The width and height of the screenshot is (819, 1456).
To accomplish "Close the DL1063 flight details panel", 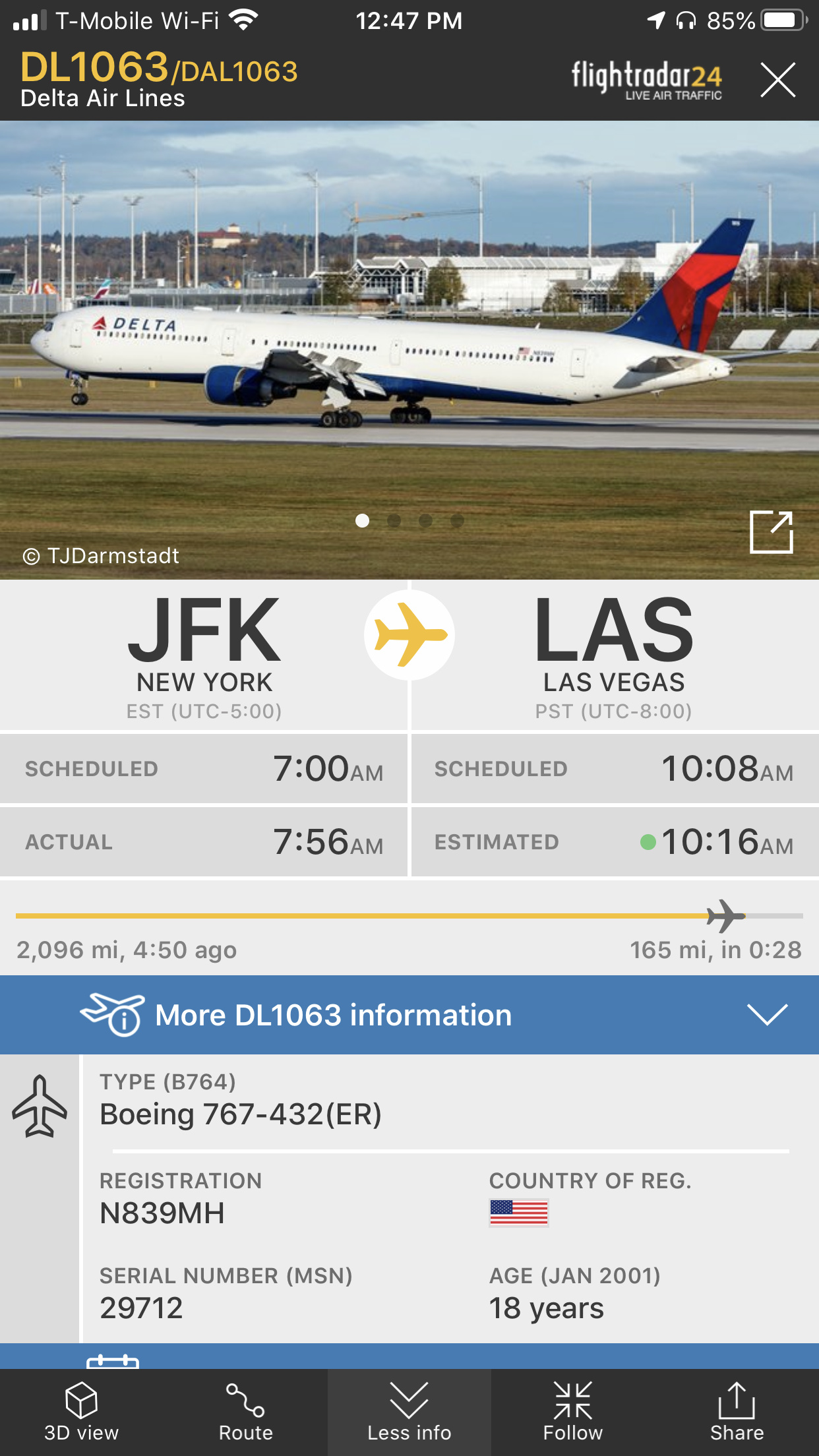I will click(x=777, y=80).
